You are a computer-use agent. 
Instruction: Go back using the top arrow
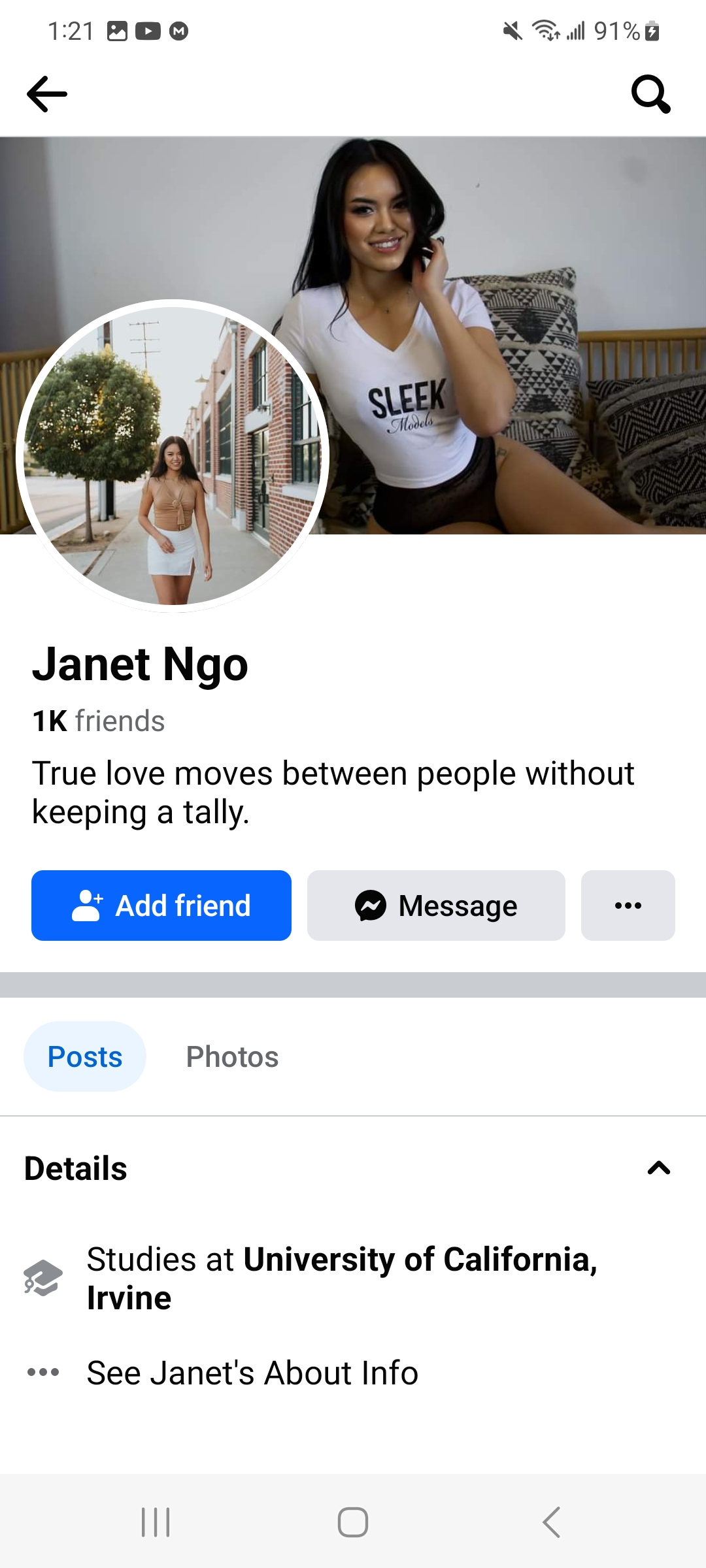tap(47, 94)
